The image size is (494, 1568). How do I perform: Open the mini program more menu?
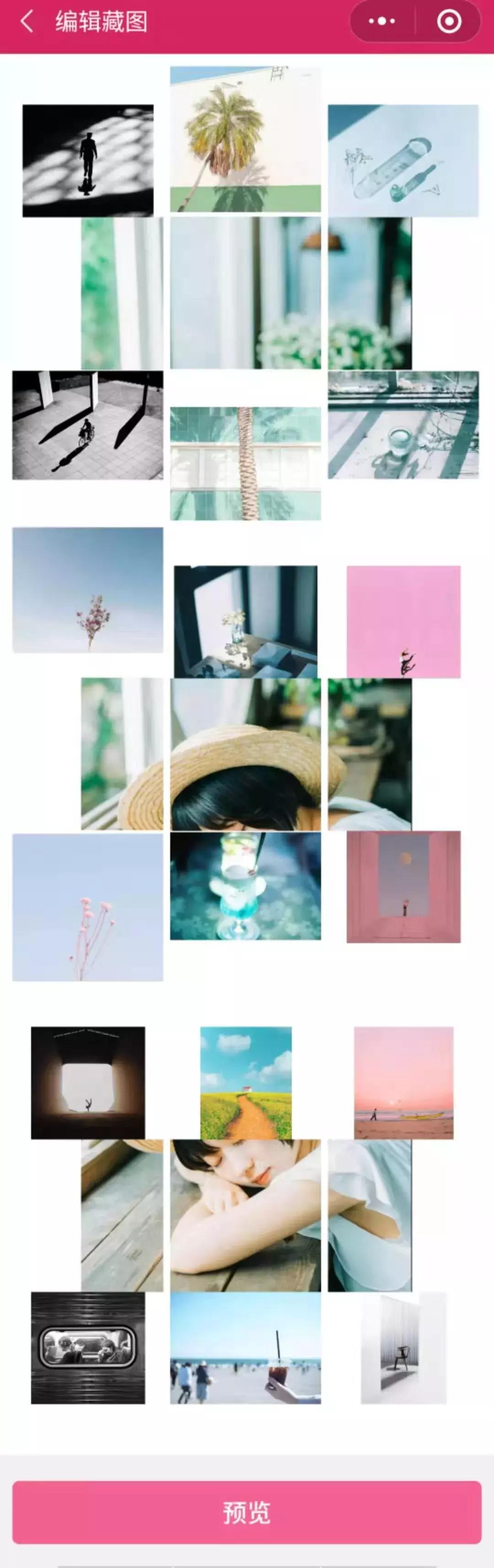(x=382, y=22)
